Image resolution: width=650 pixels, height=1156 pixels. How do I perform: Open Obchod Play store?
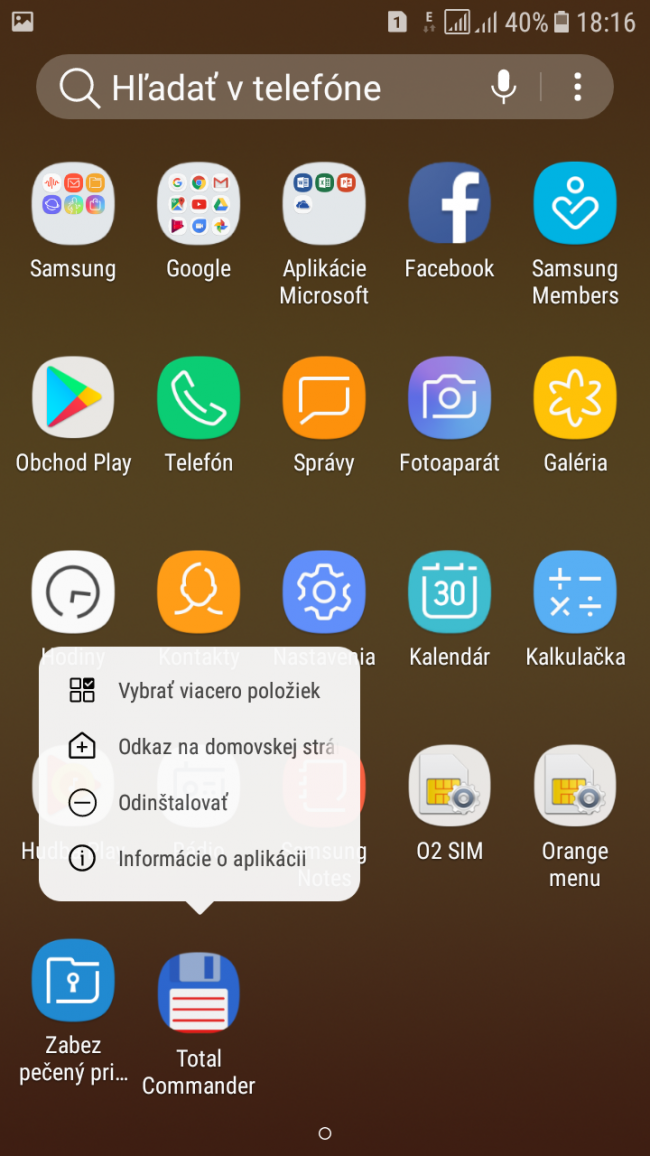coord(73,398)
